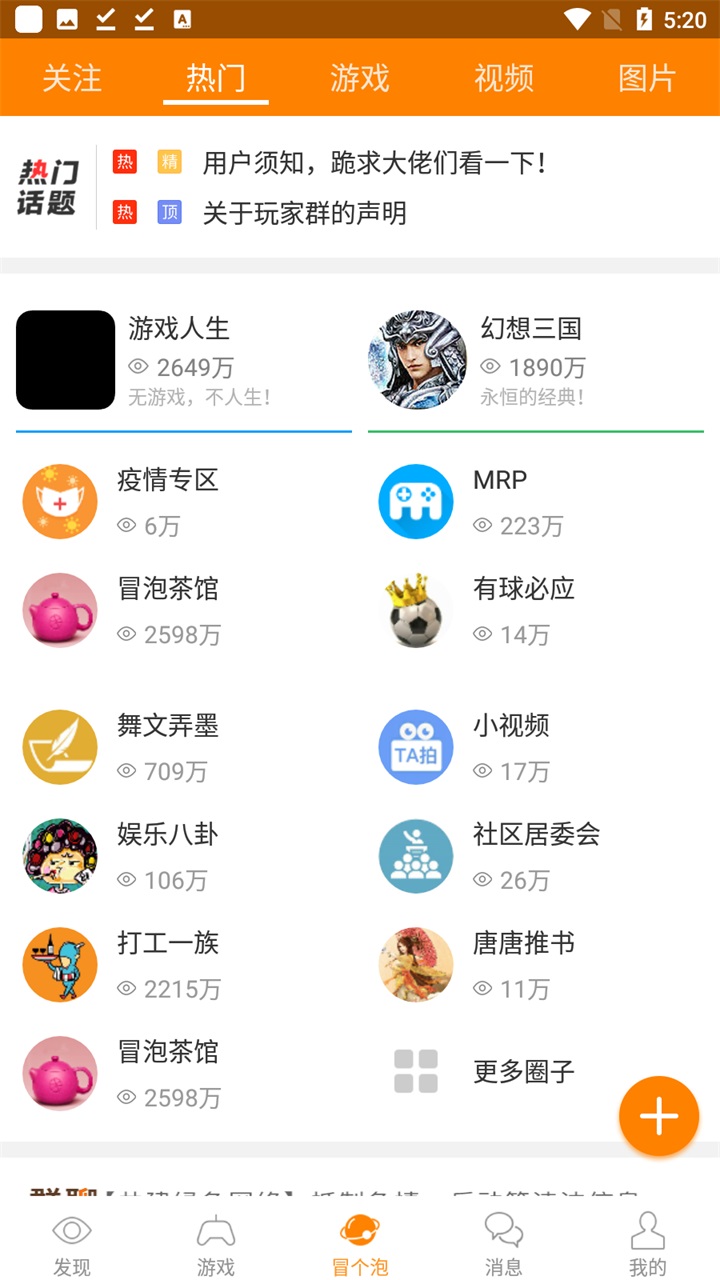Viewport: 720px width, 1280px height.
Task: Tap the 消息 bottom navigation item
Action: pyautogui.click(x=503, y=1240)
